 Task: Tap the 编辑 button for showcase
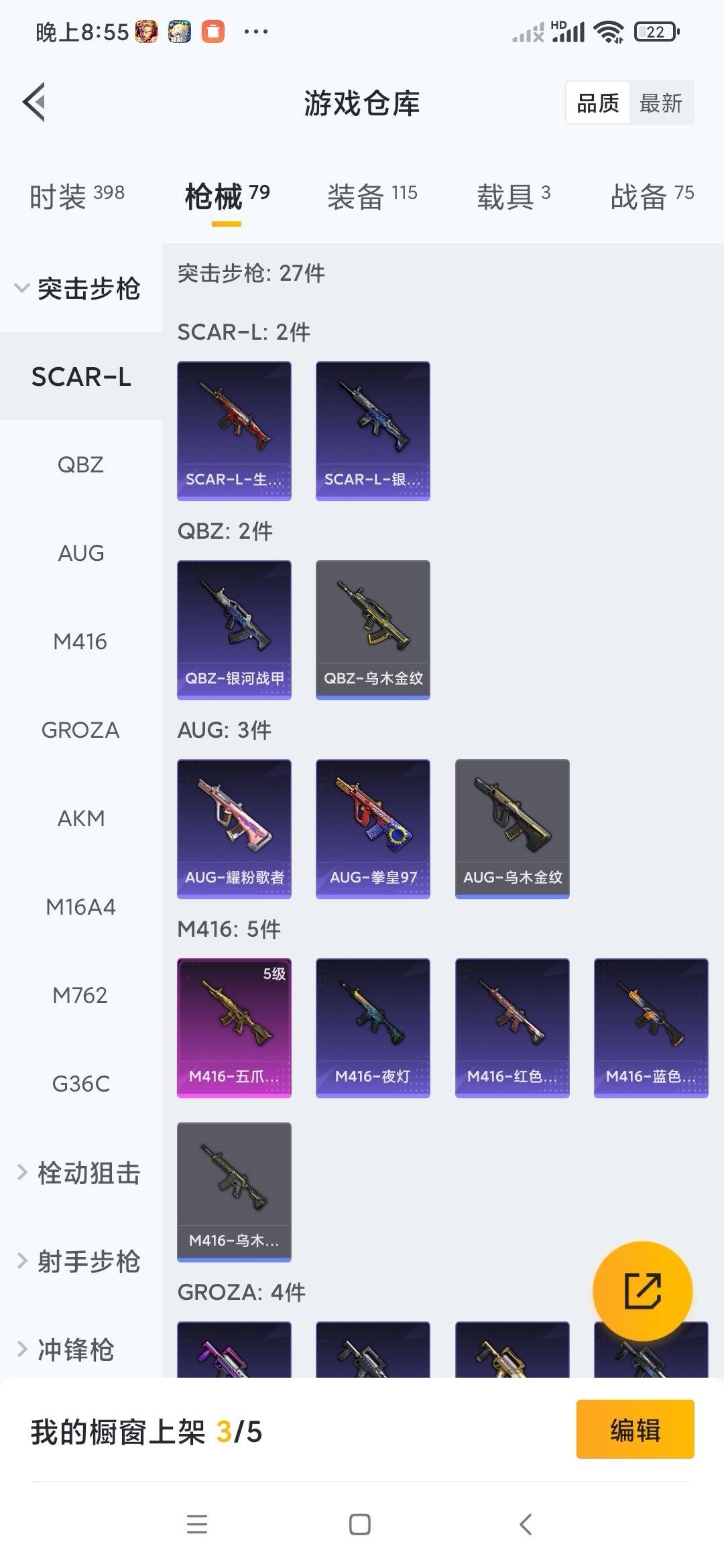[635, 1430]
